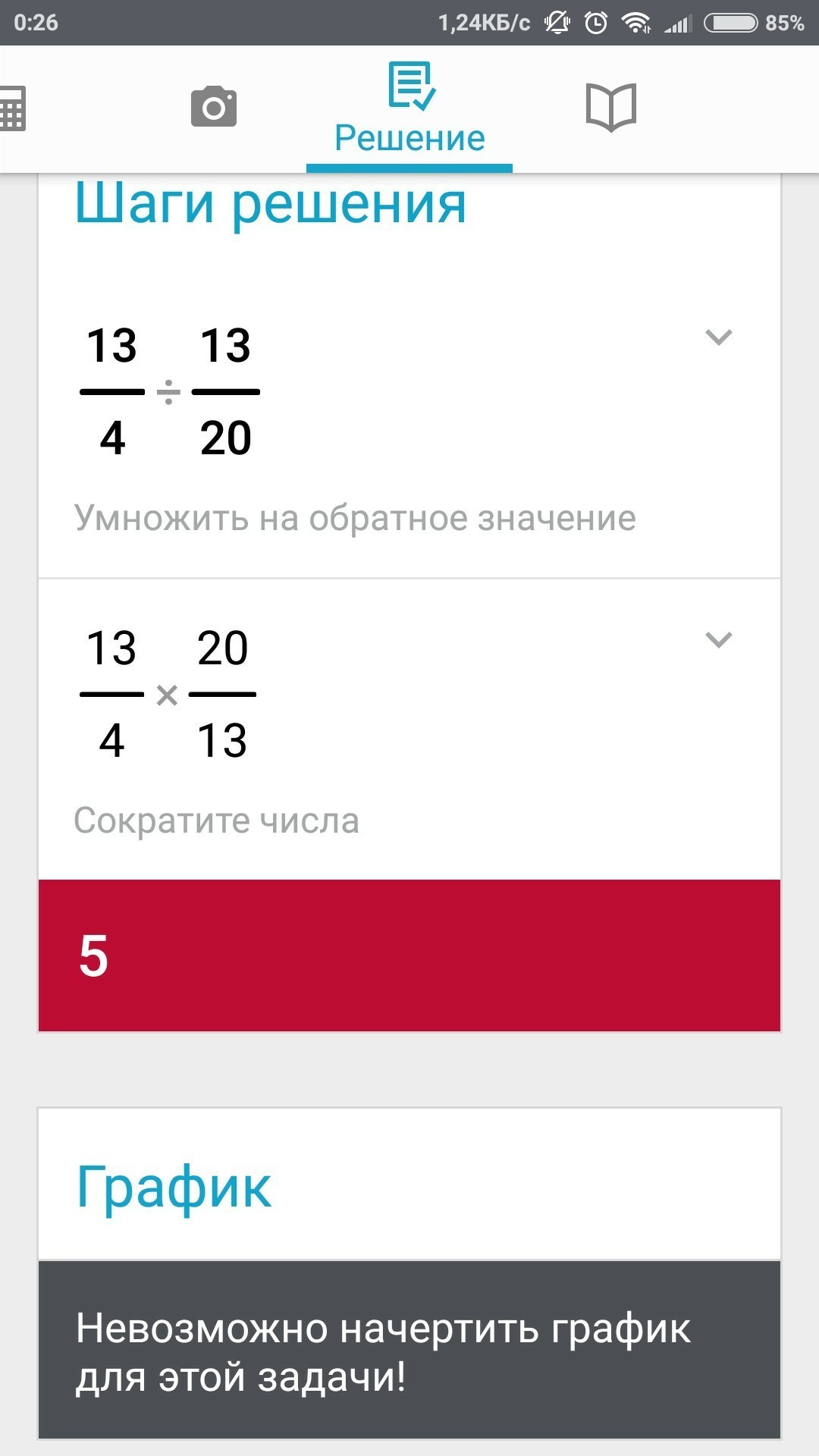Expand the 13/4 ÷ 13/20 step

point(718,337)
